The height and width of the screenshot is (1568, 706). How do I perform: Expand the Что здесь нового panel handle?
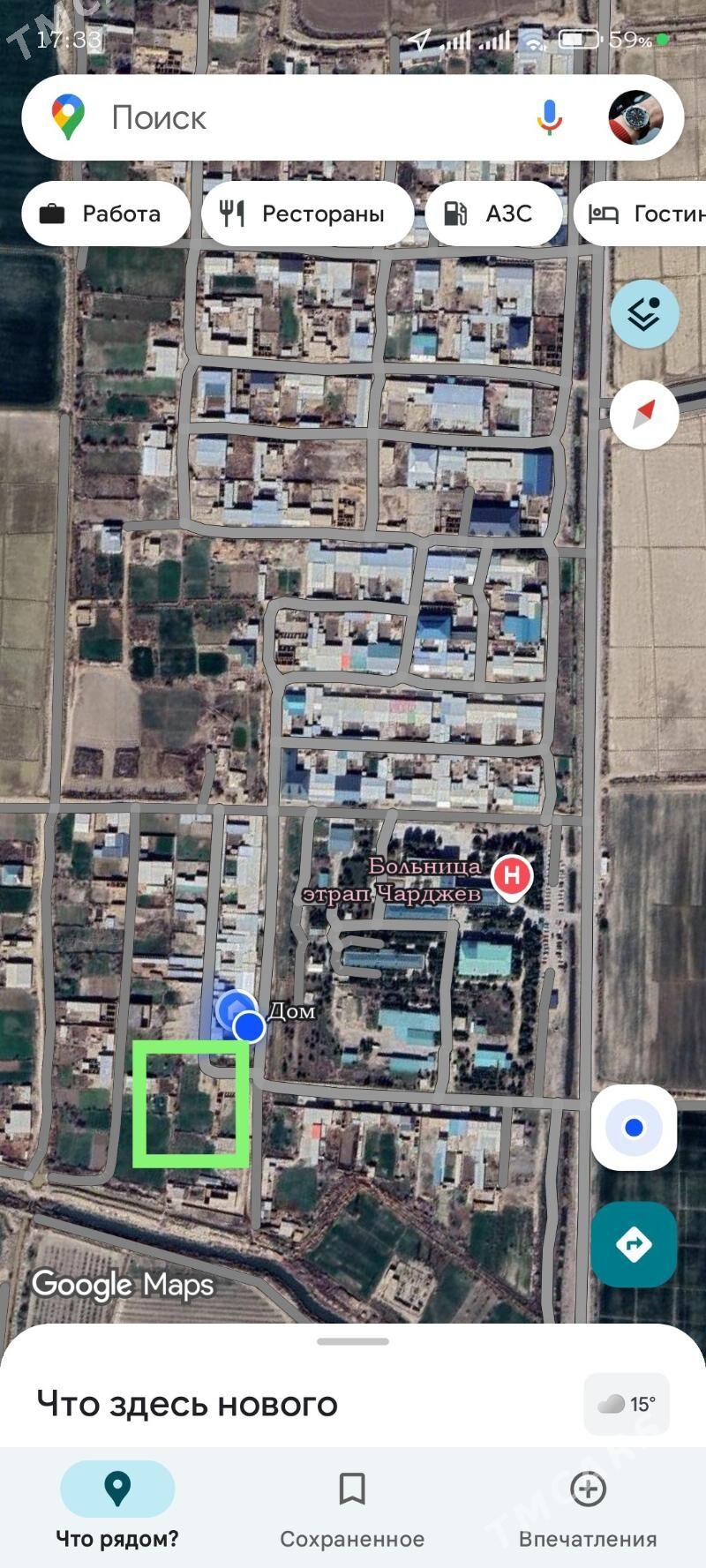353,1341
